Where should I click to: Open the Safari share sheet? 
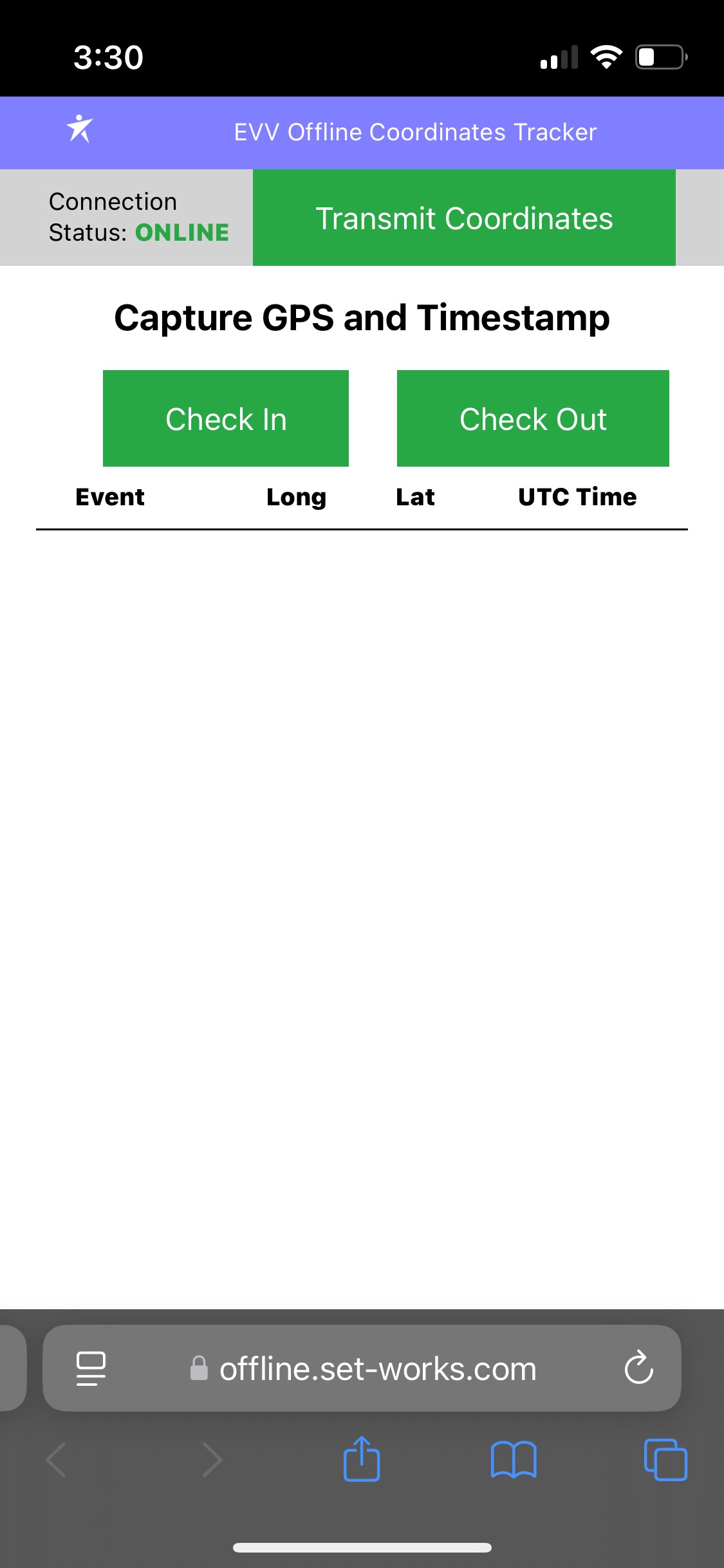362,1459
